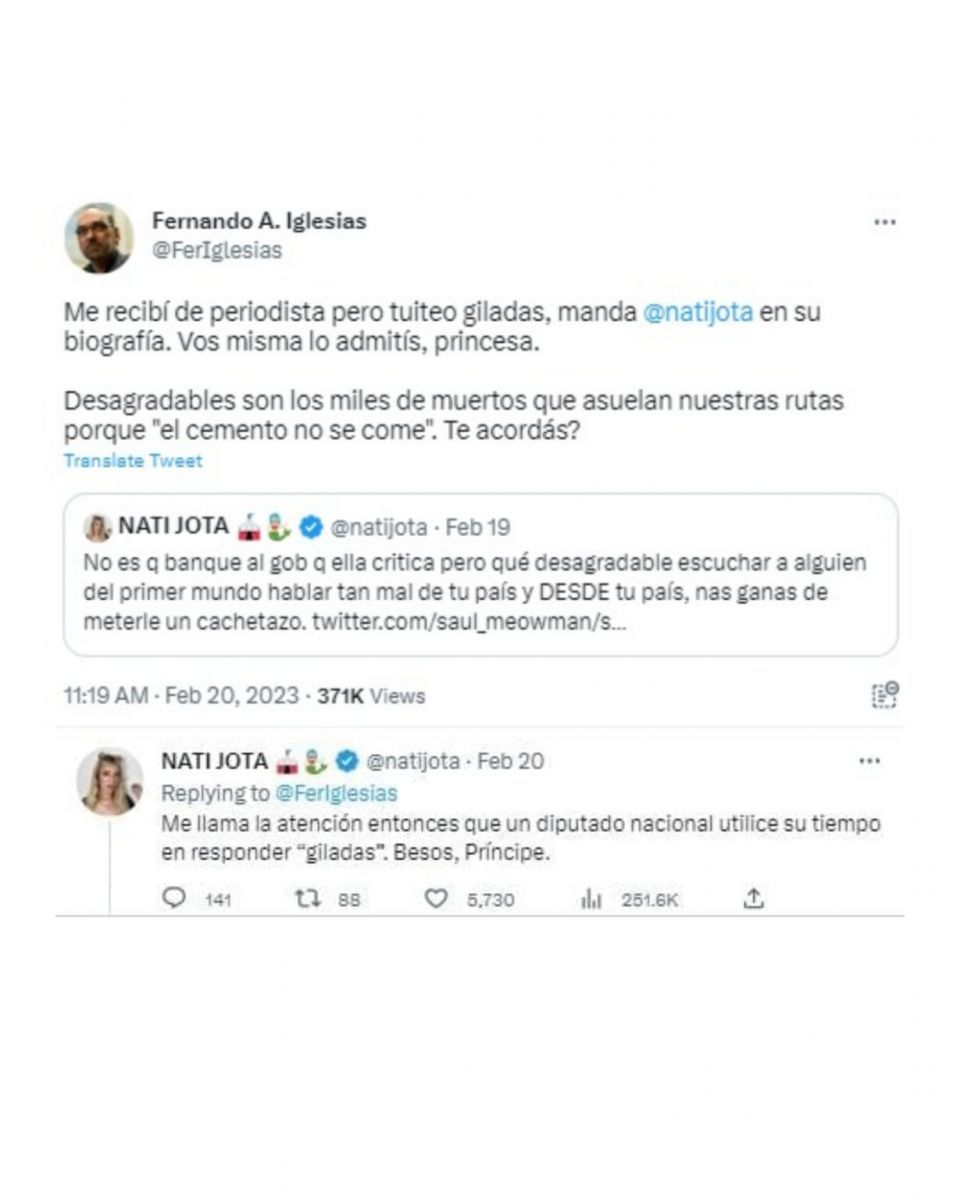Like NATI JOTA's reply

pos(435,899)
